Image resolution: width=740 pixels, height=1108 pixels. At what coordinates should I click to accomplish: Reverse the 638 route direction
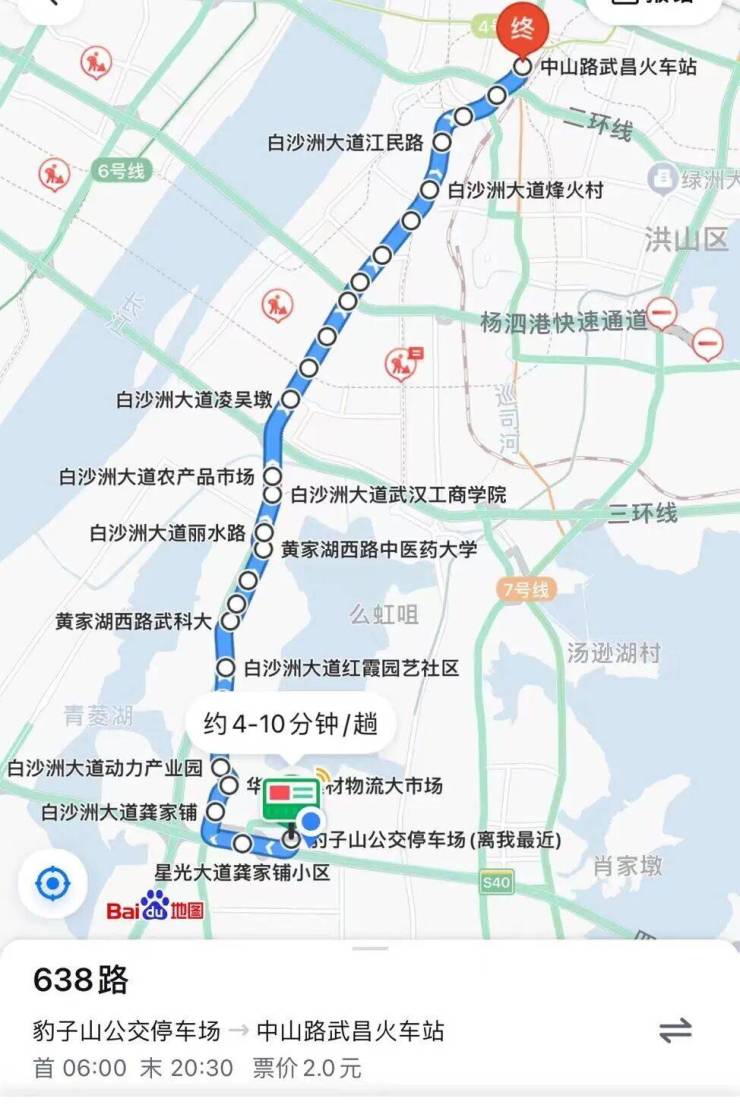[675, 1031]
